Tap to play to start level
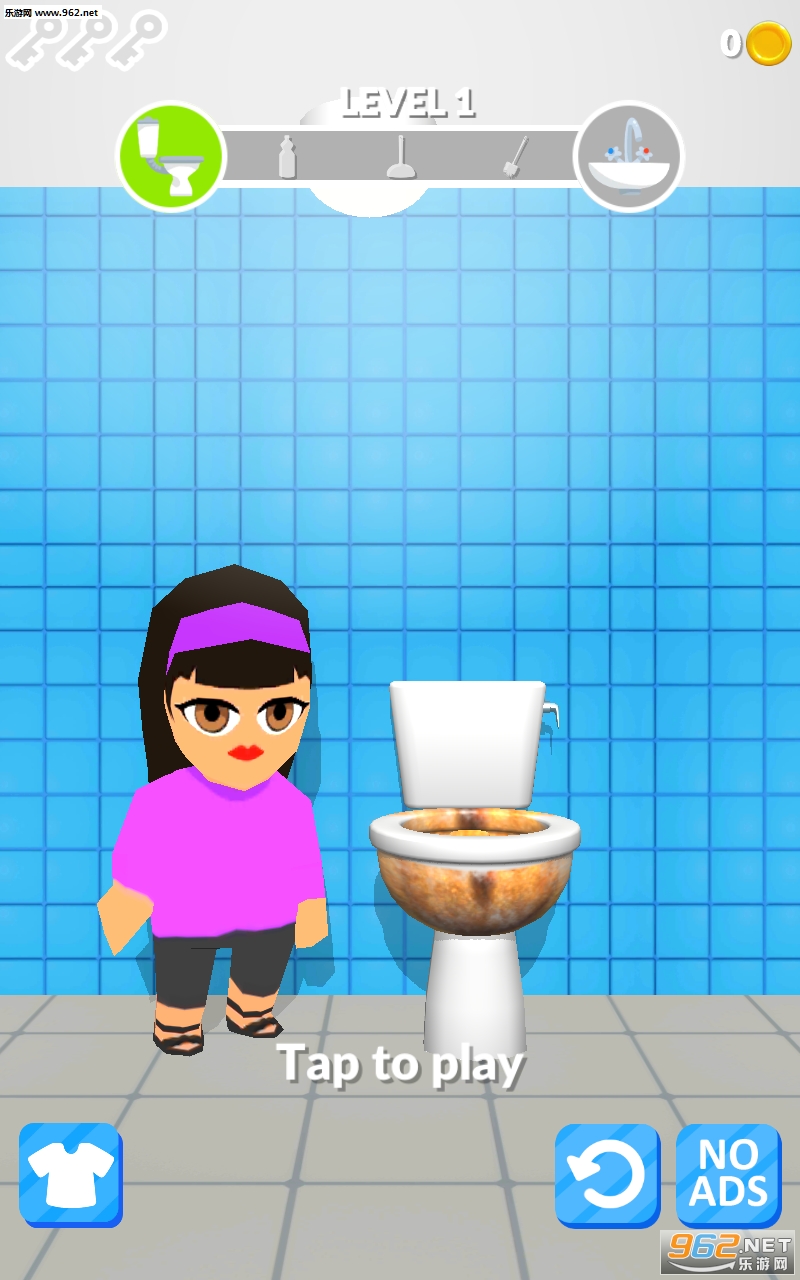Viewport: 800px width, 1280px height. pyautogui.click(x=400, y=1063)
